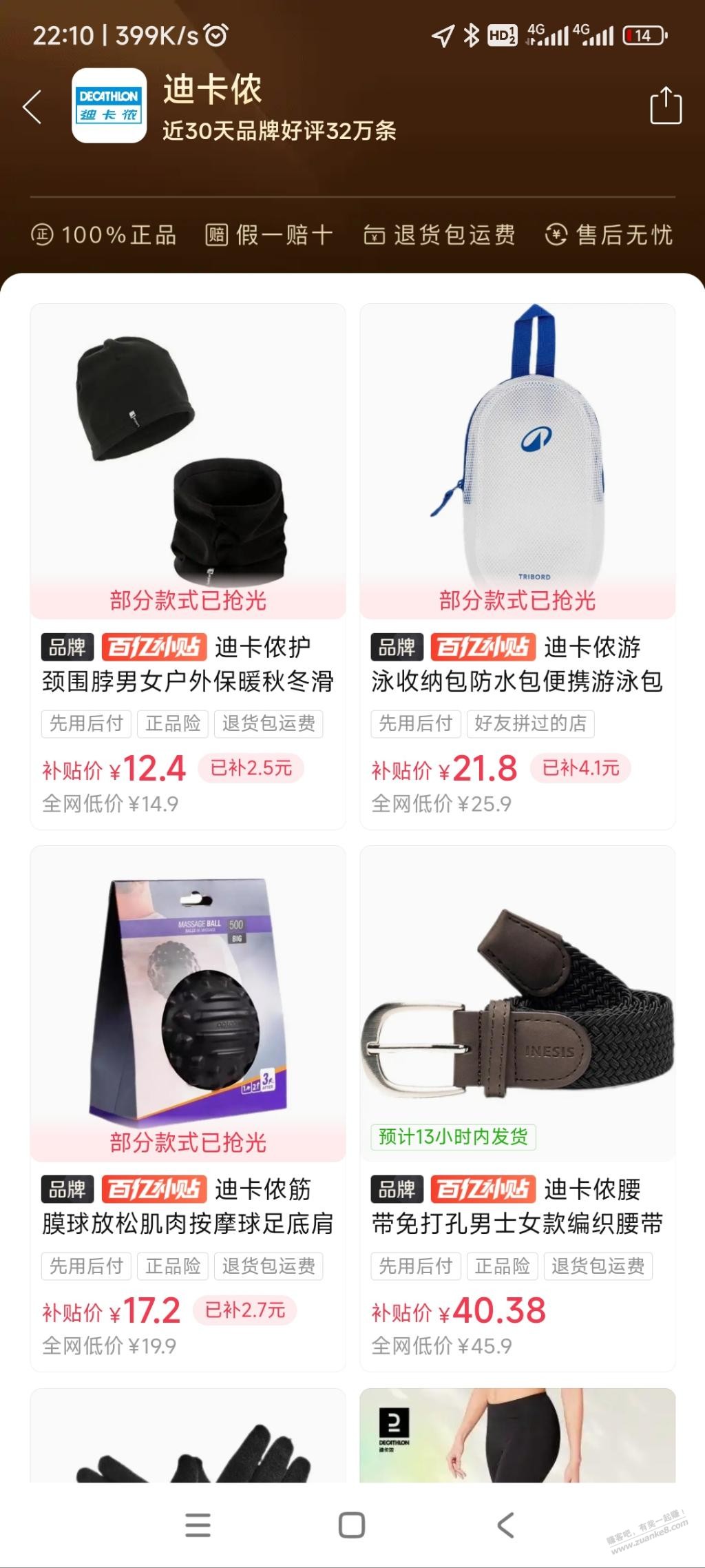Share the Decathlon brand page

pos(665,106)
